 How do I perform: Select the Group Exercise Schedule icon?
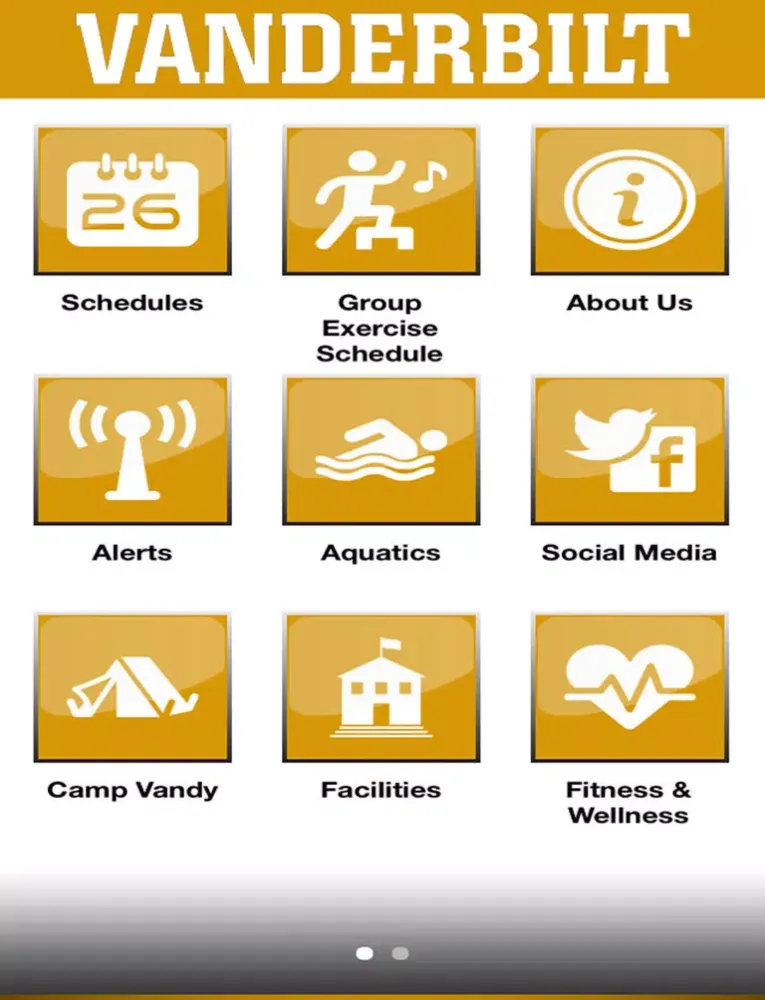pos(381,197)
